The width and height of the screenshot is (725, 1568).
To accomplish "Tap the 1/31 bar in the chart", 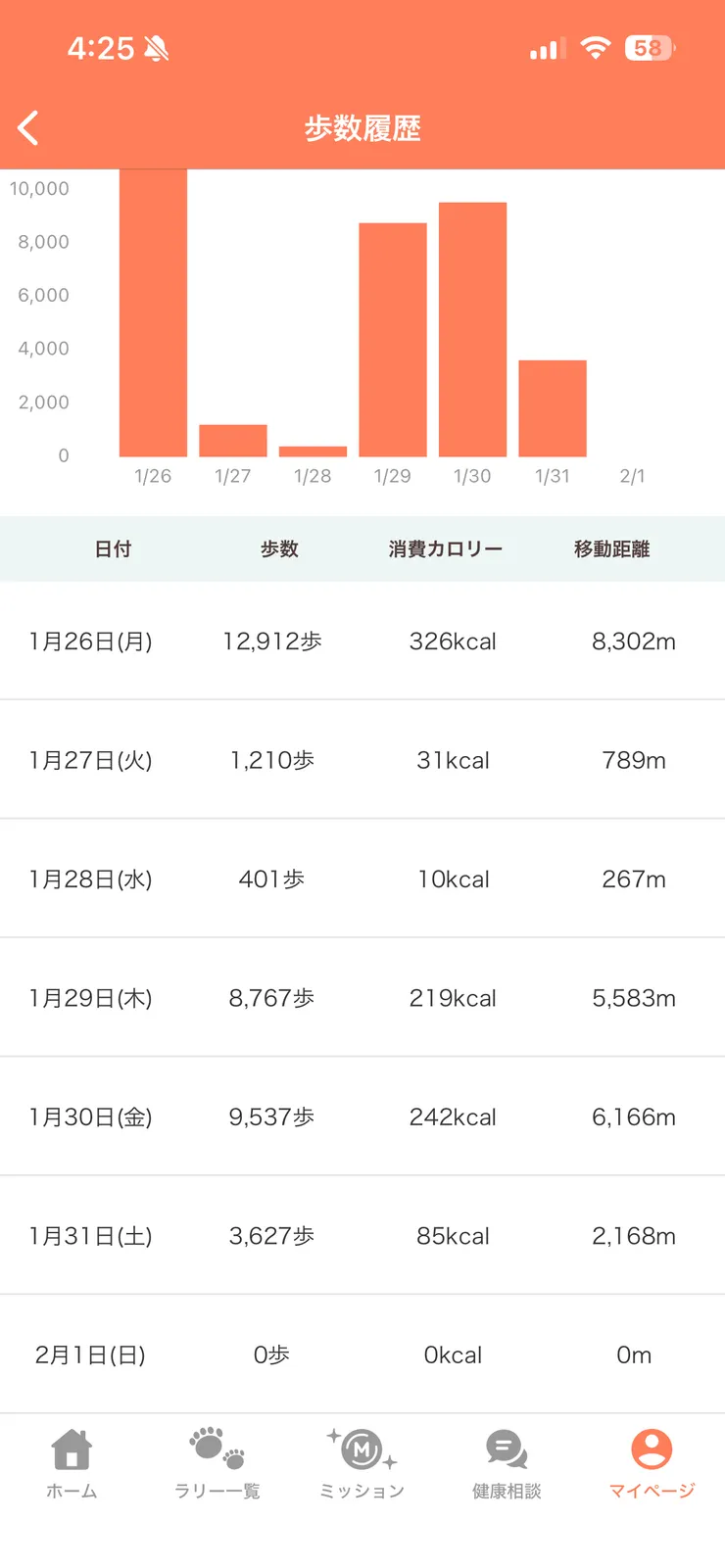I will coord(552,406).
